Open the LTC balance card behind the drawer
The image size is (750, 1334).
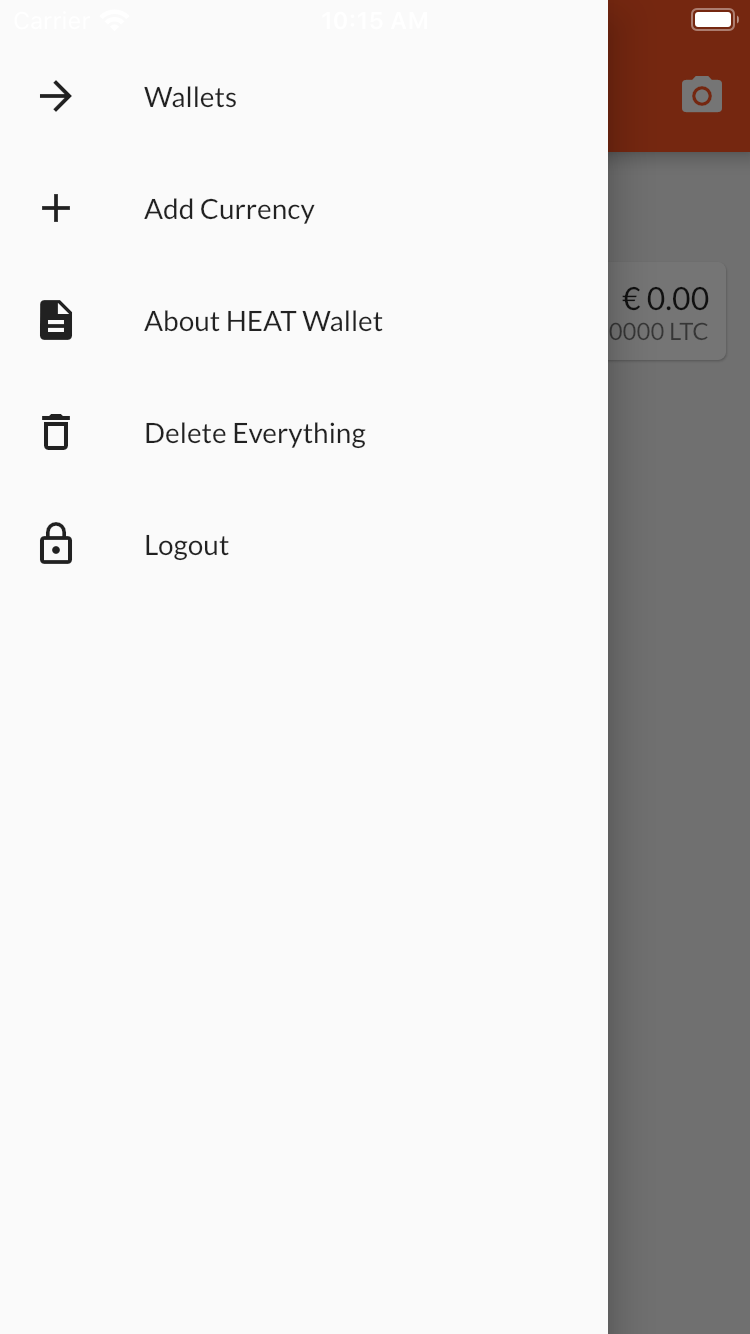tap(666, 311)
